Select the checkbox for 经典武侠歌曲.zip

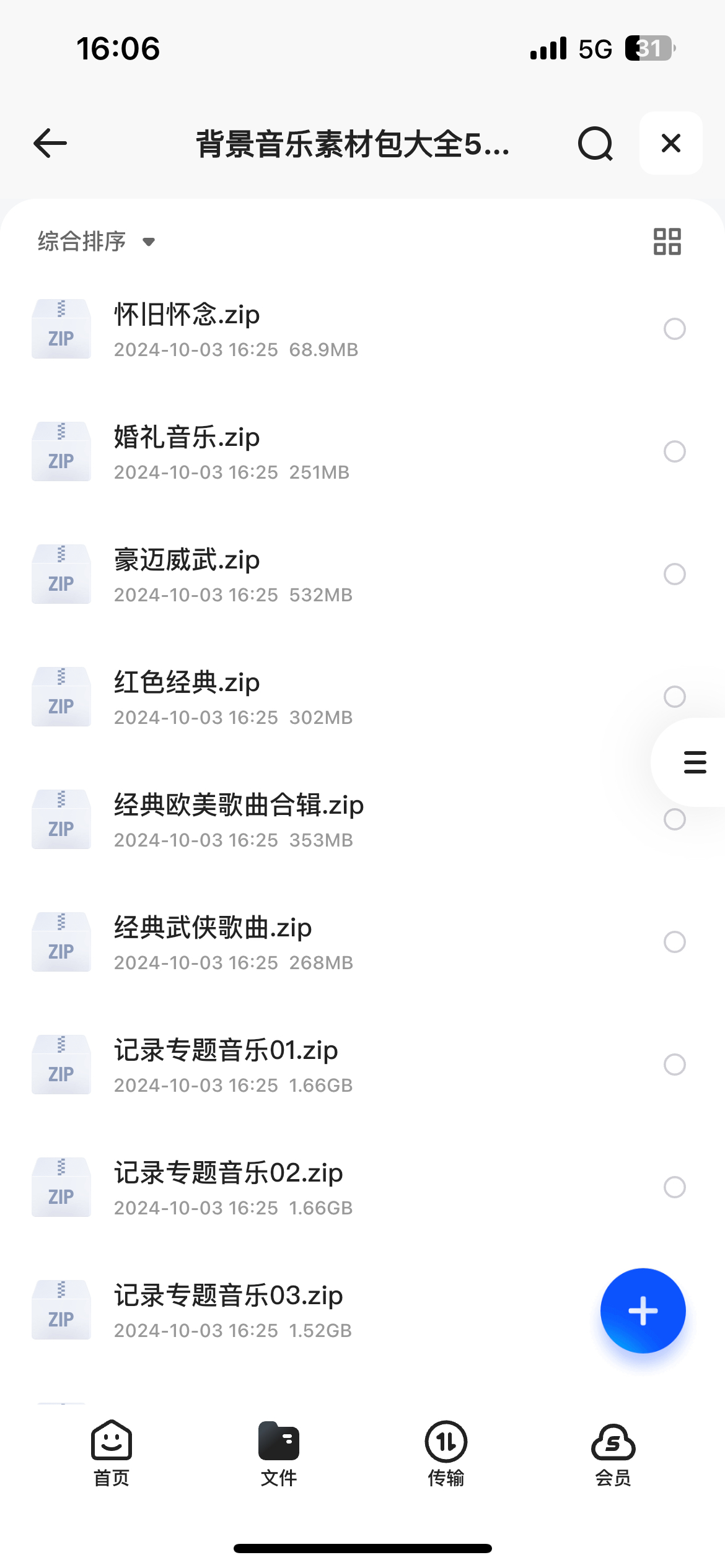[x=675, y=942]
